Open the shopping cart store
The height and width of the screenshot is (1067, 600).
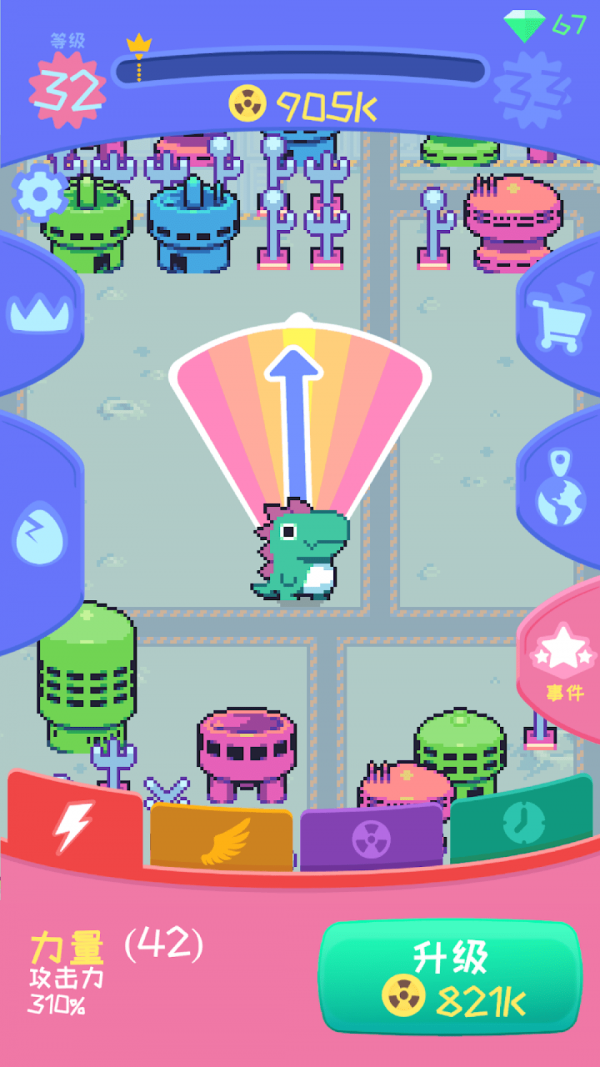click(559, 318)
